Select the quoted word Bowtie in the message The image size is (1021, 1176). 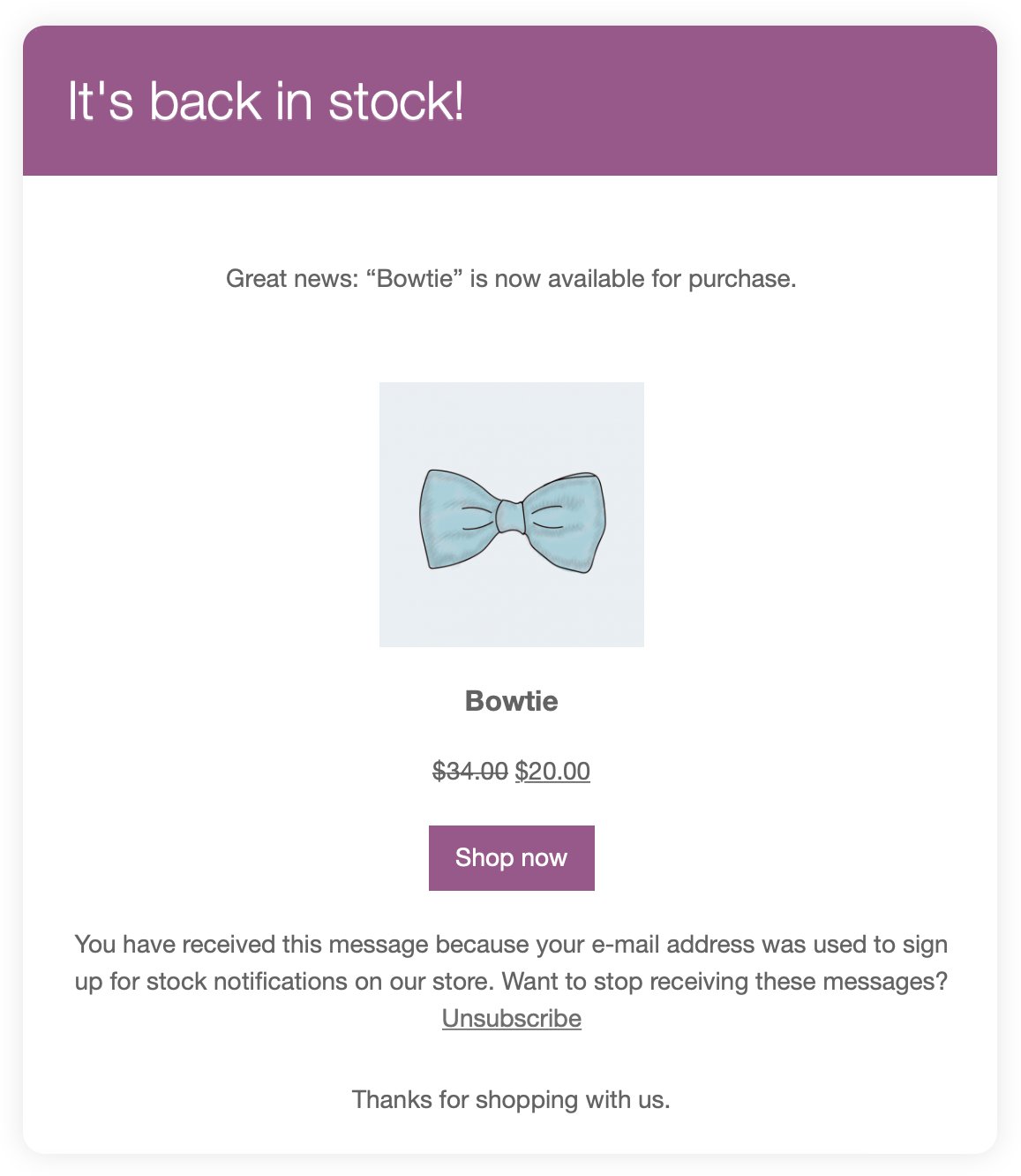[412, 278]
